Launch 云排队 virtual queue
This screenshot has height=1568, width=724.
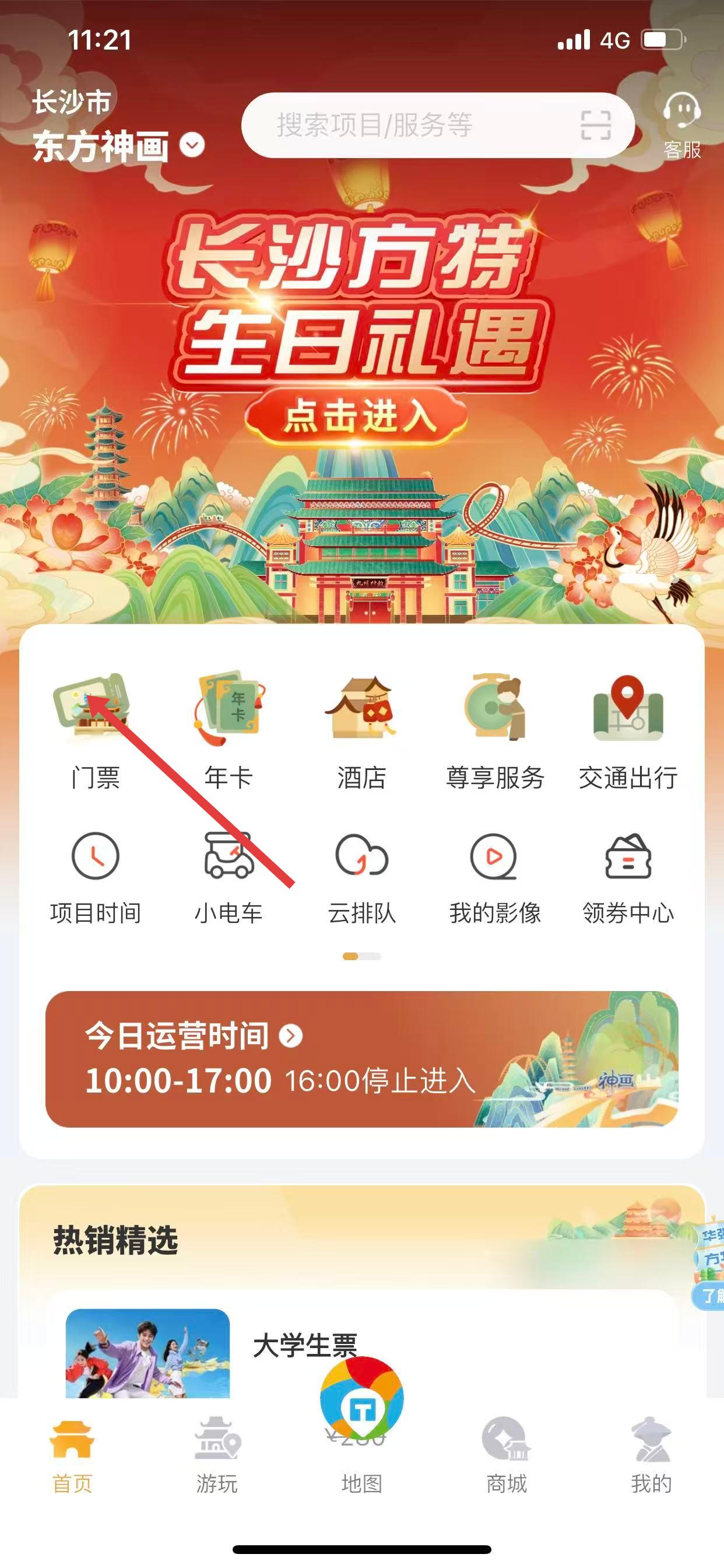pos(361,877)
